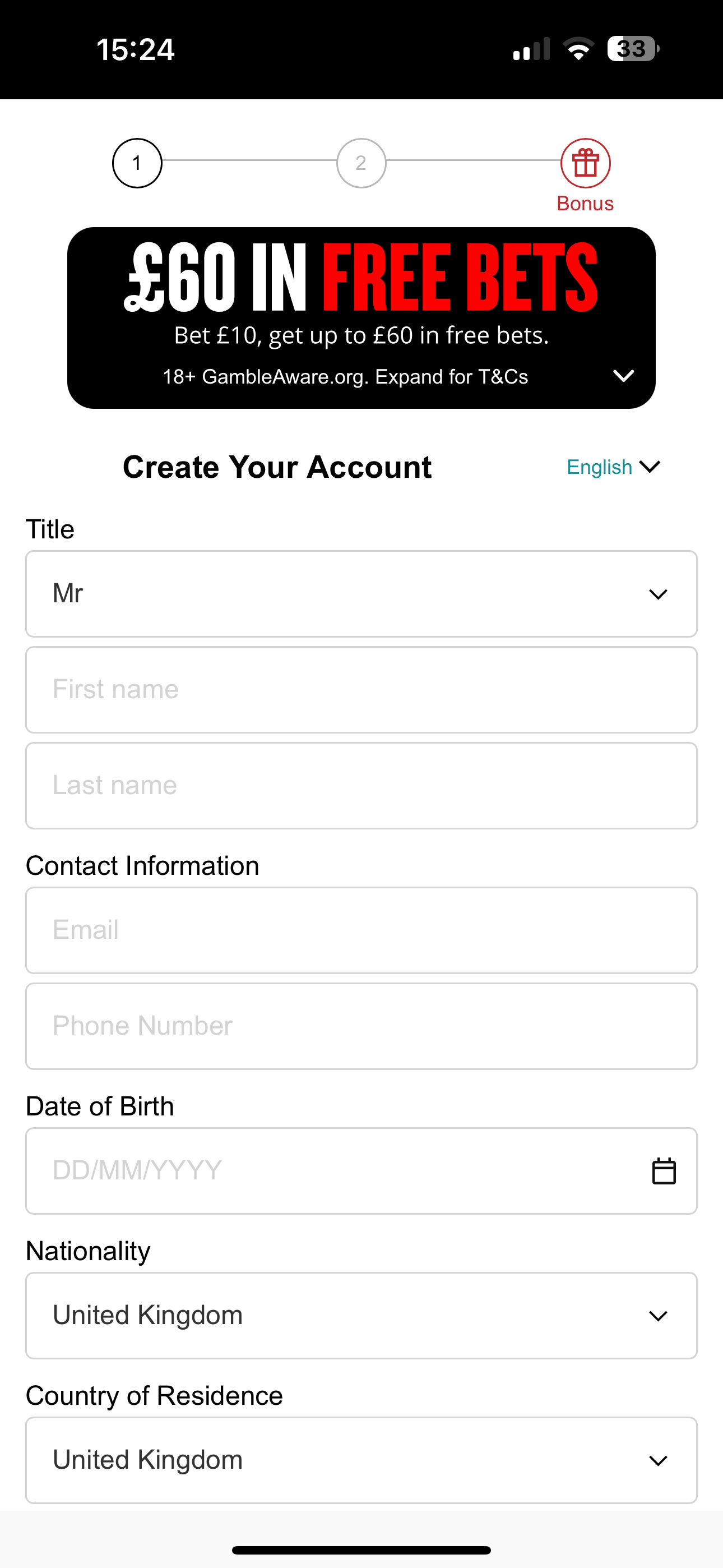Expand the free bets T&Cs chevron

coord(624,376)
